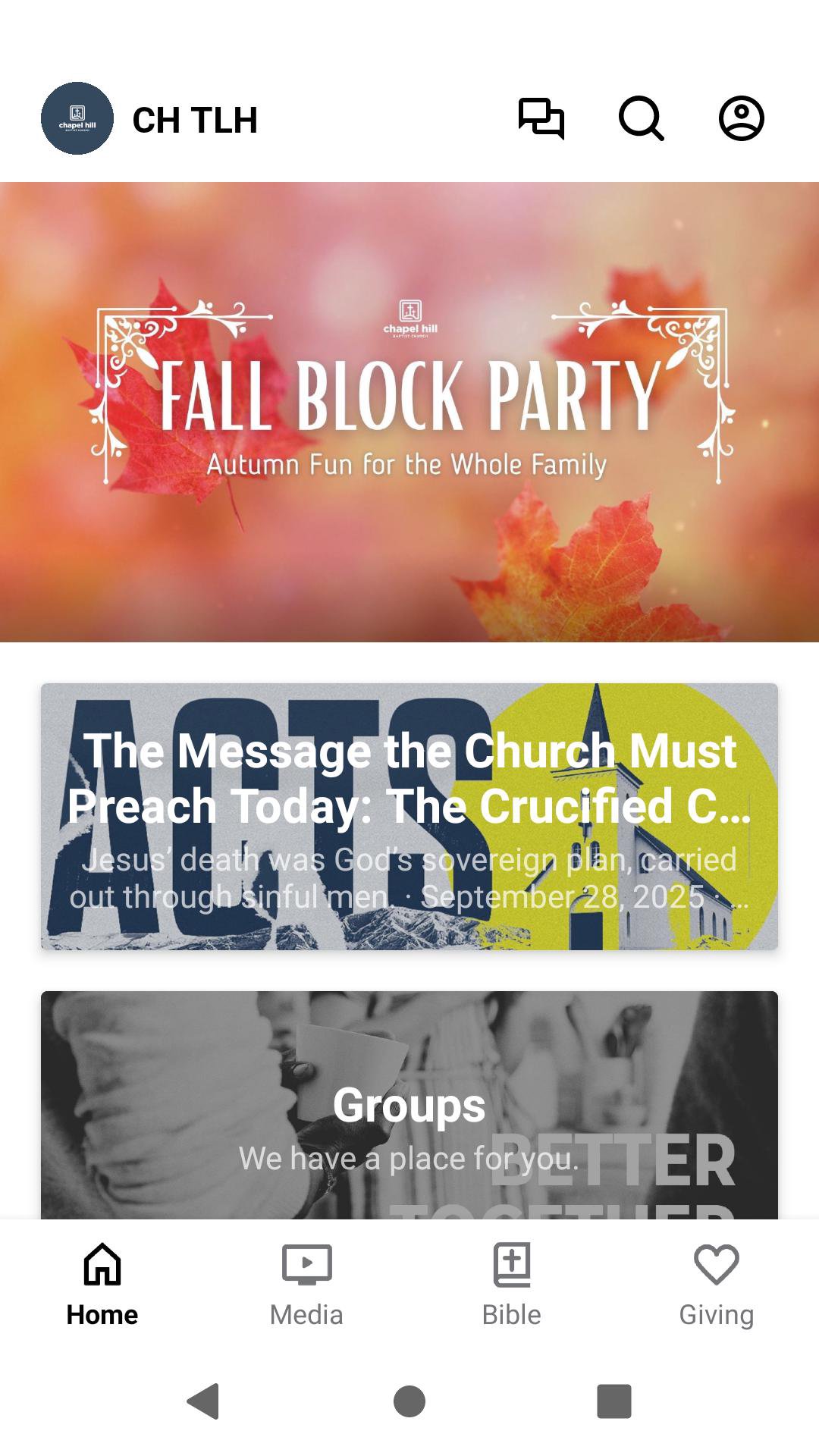This screenshot has width=819, height=1456.
Task: Open the user profile icon
Action: coord(741,118)
